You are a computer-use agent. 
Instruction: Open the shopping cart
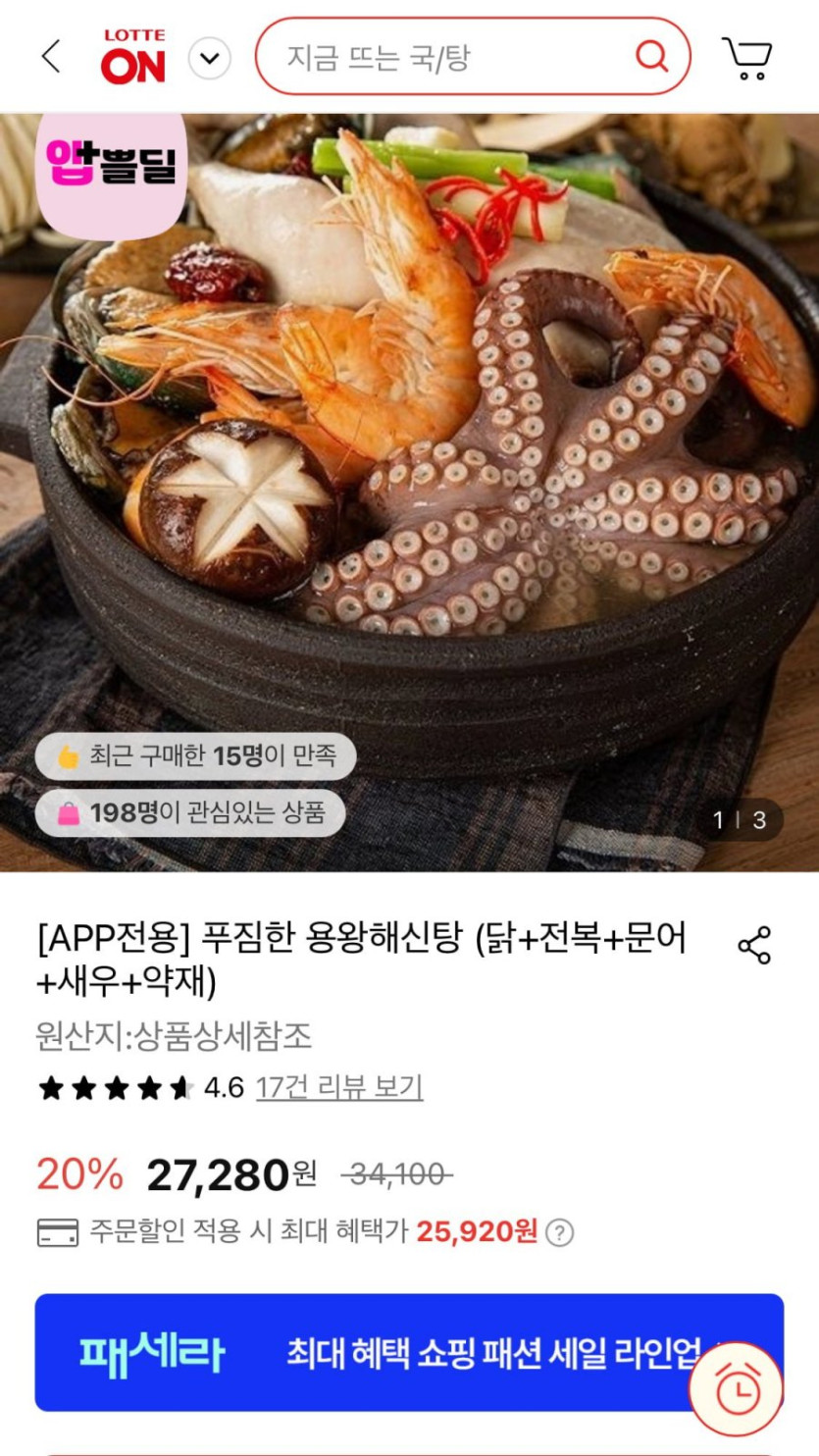coord(747,58)
